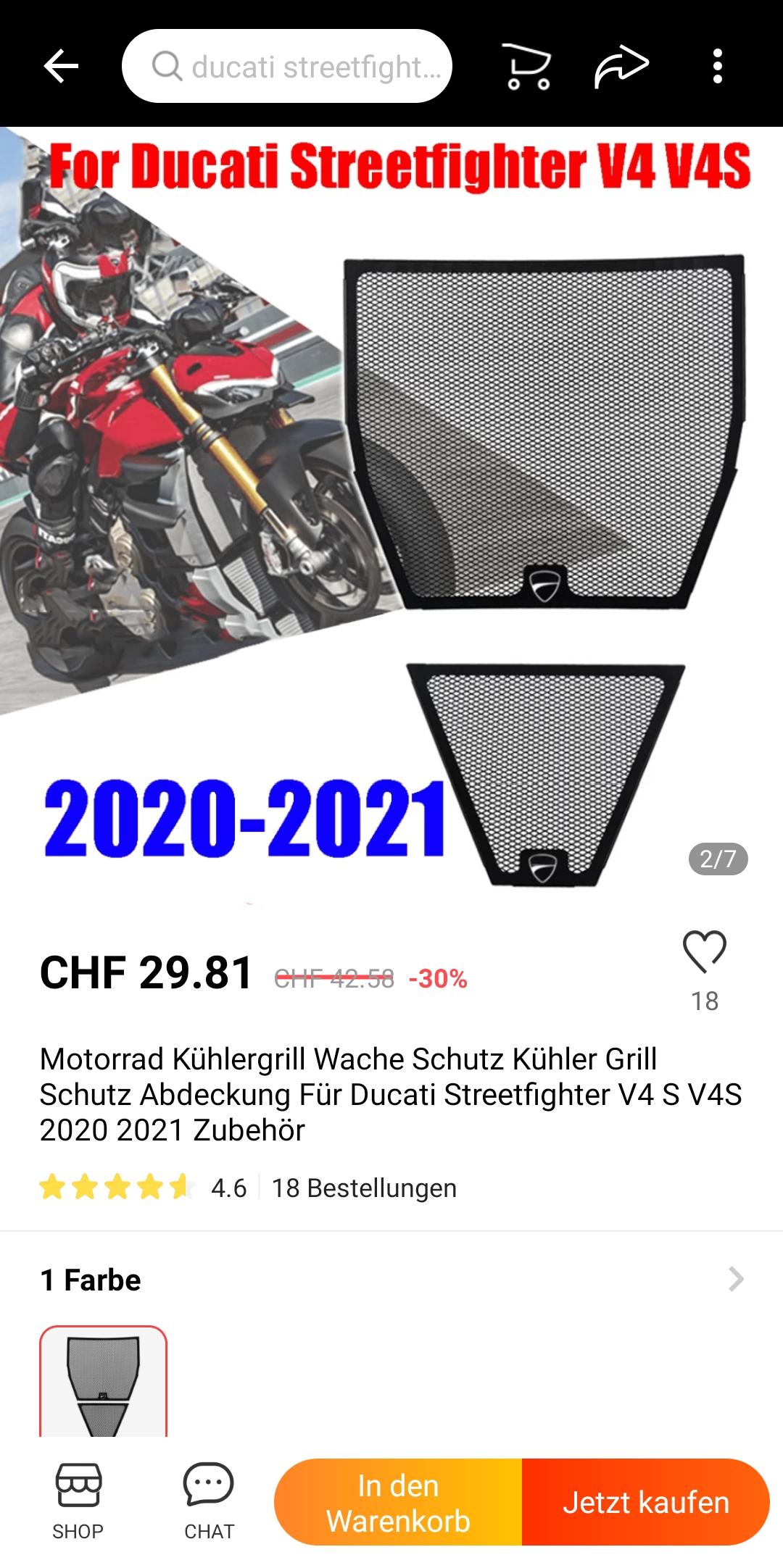Open CHAT with the seller
The image size is (783, 1568).
(x=209, y=1502)
